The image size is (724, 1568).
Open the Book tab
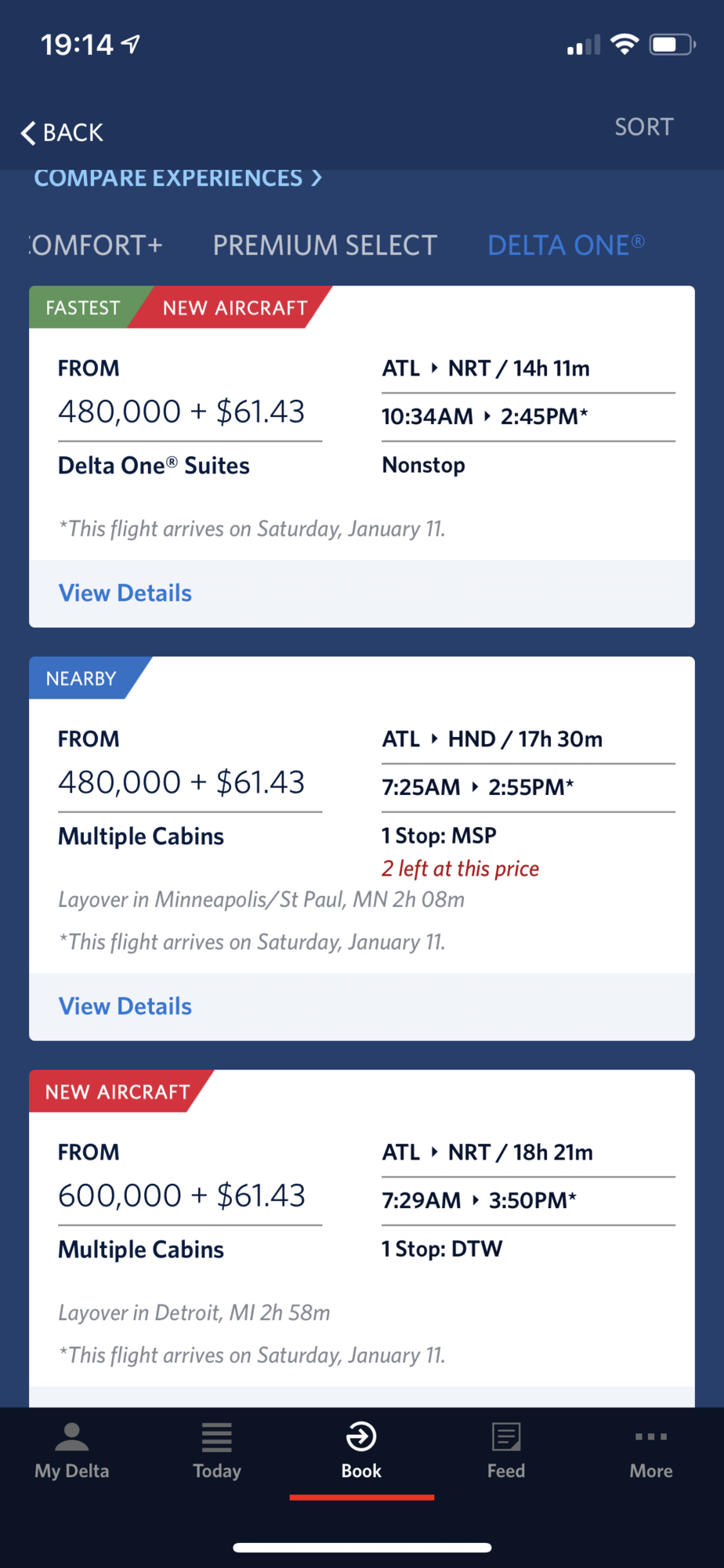361,1450
